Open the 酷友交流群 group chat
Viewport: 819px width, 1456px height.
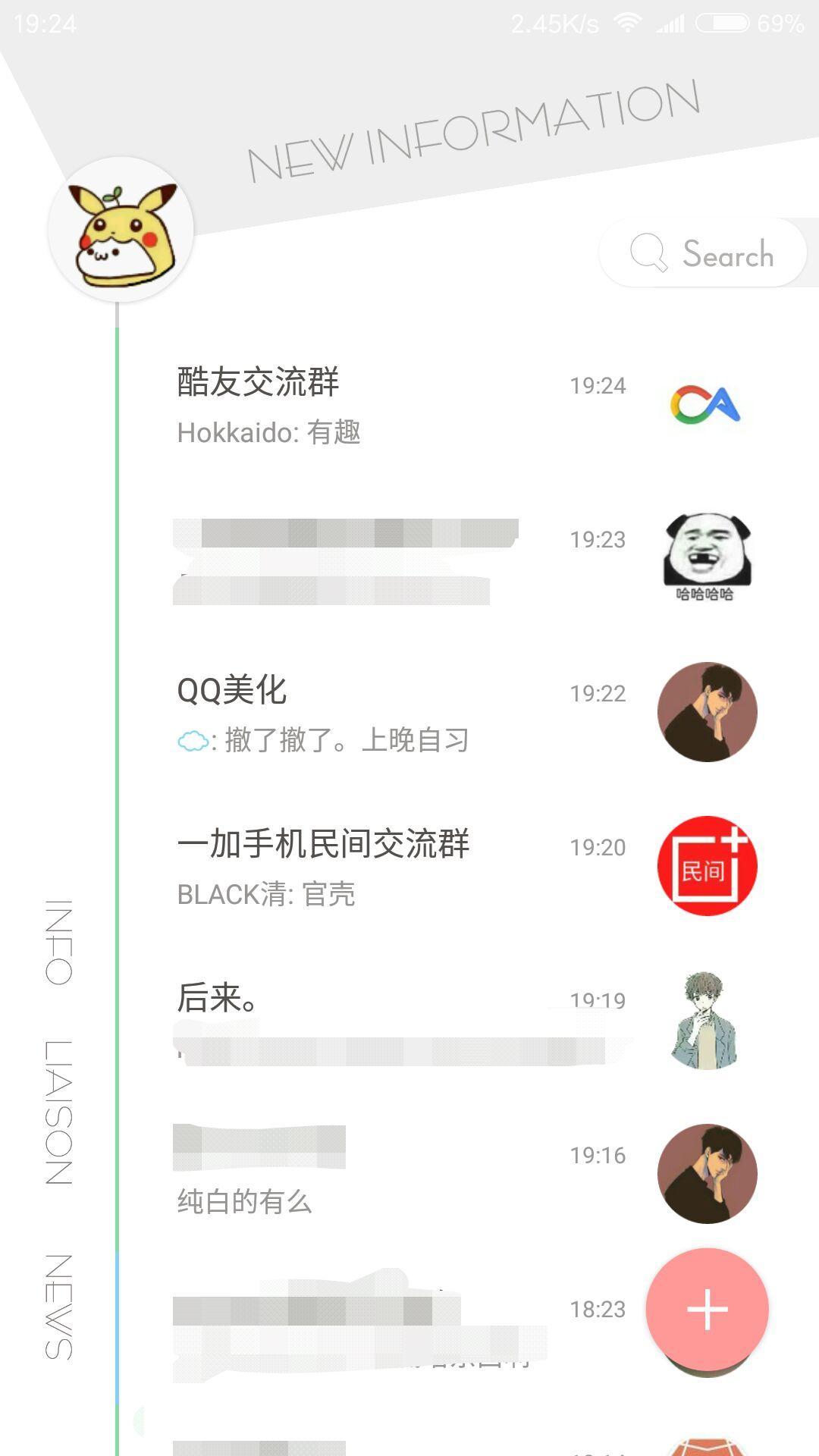tap(402, 406)
